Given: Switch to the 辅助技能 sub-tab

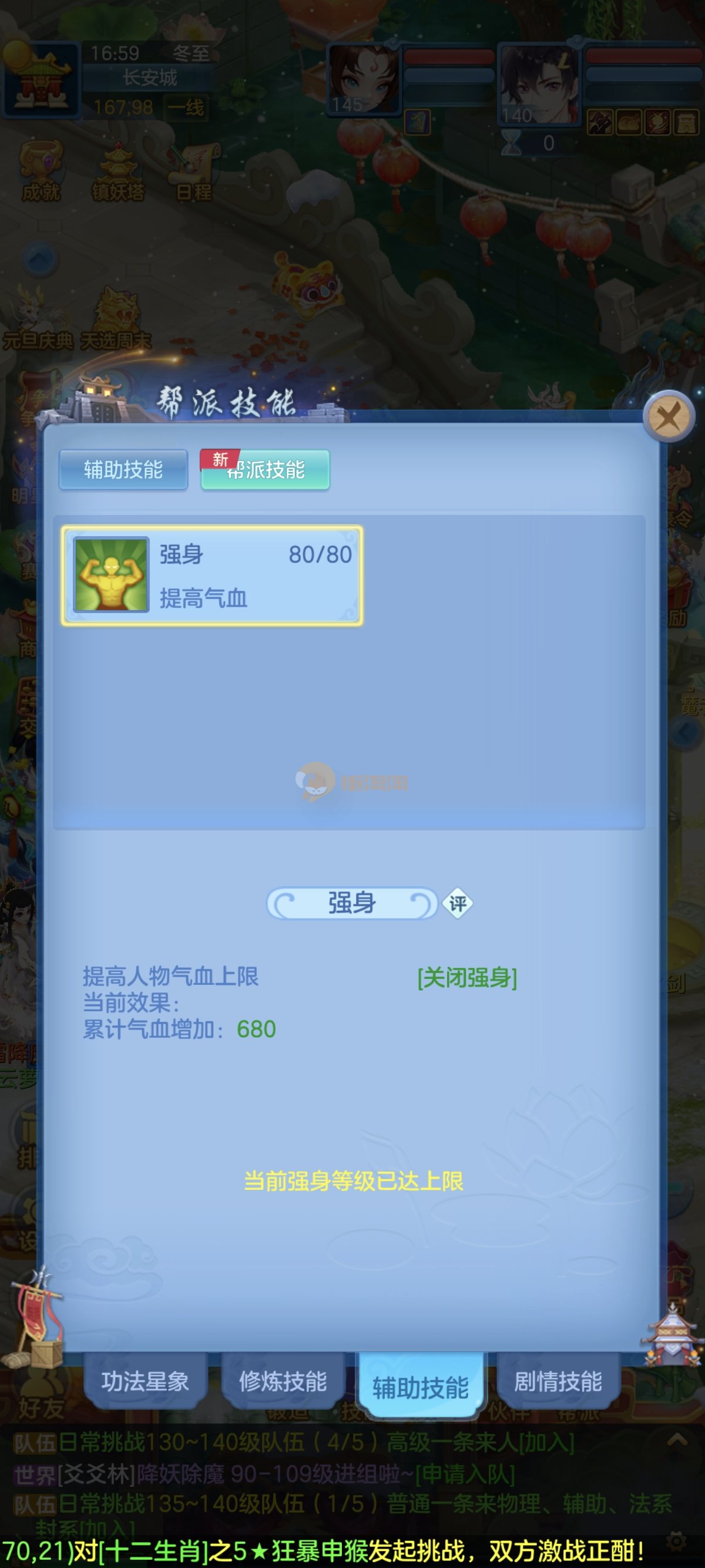Looking at the screenshot, I should pos(123,469).
